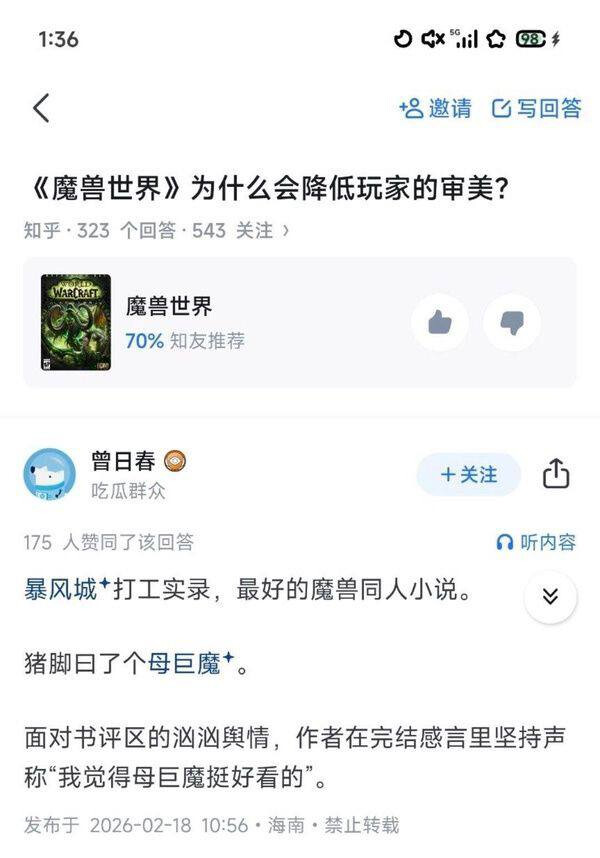Follow 曾日春 with the 关注 button
Image resolution: width=600 pixels, height=858 pixels.
pos(469,474)
